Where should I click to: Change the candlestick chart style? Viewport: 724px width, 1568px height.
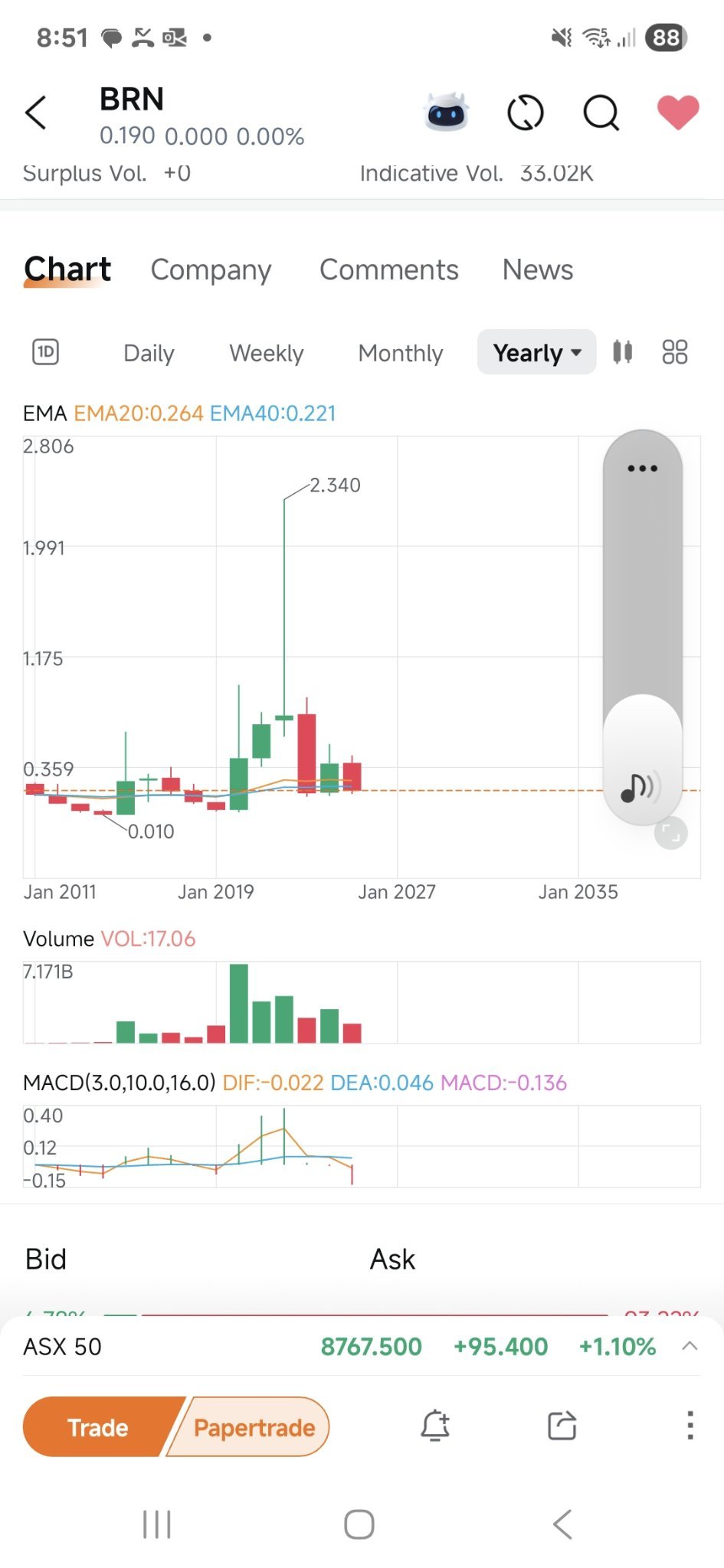point(622,352)
